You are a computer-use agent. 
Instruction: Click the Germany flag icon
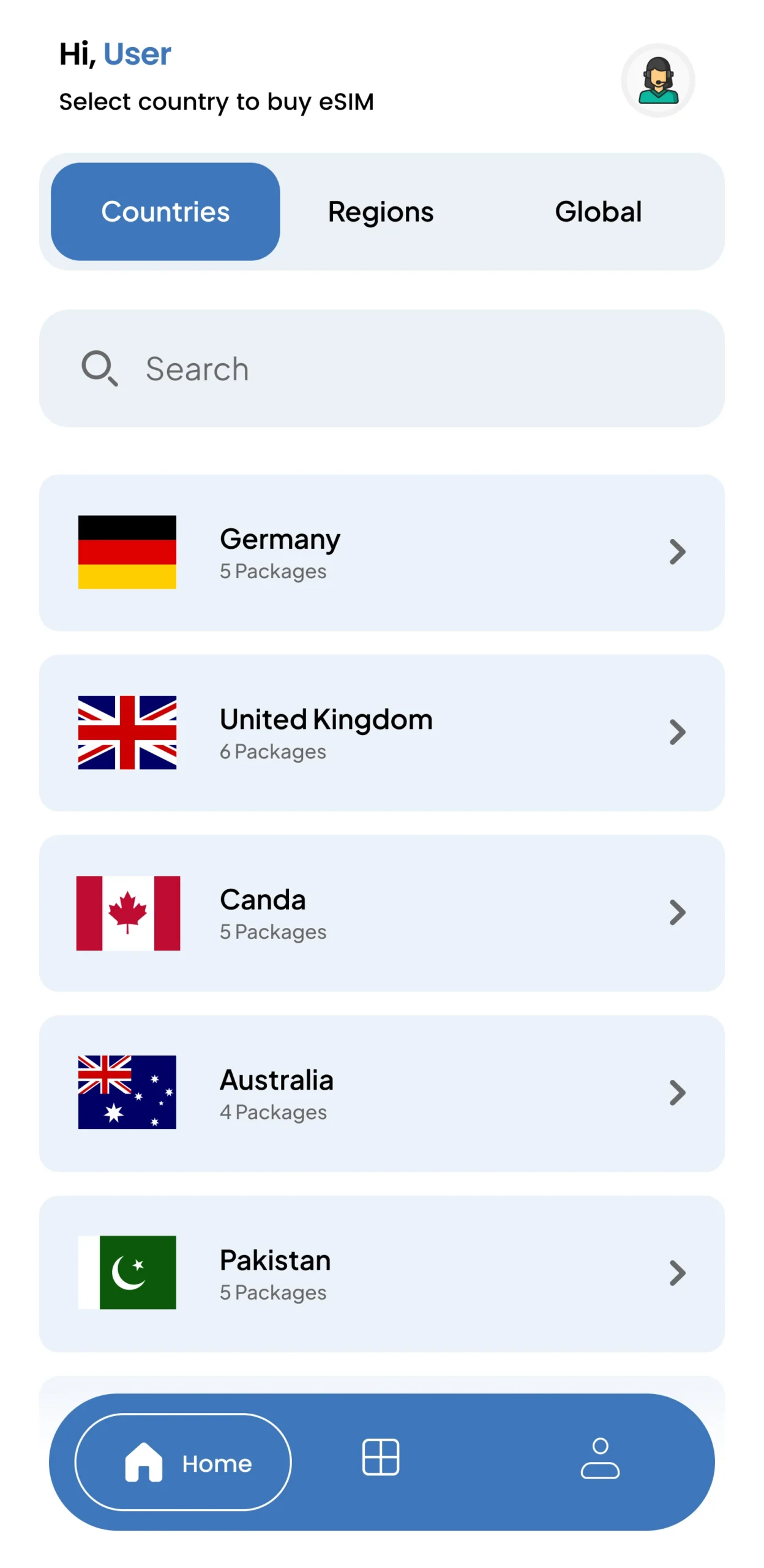127,551
